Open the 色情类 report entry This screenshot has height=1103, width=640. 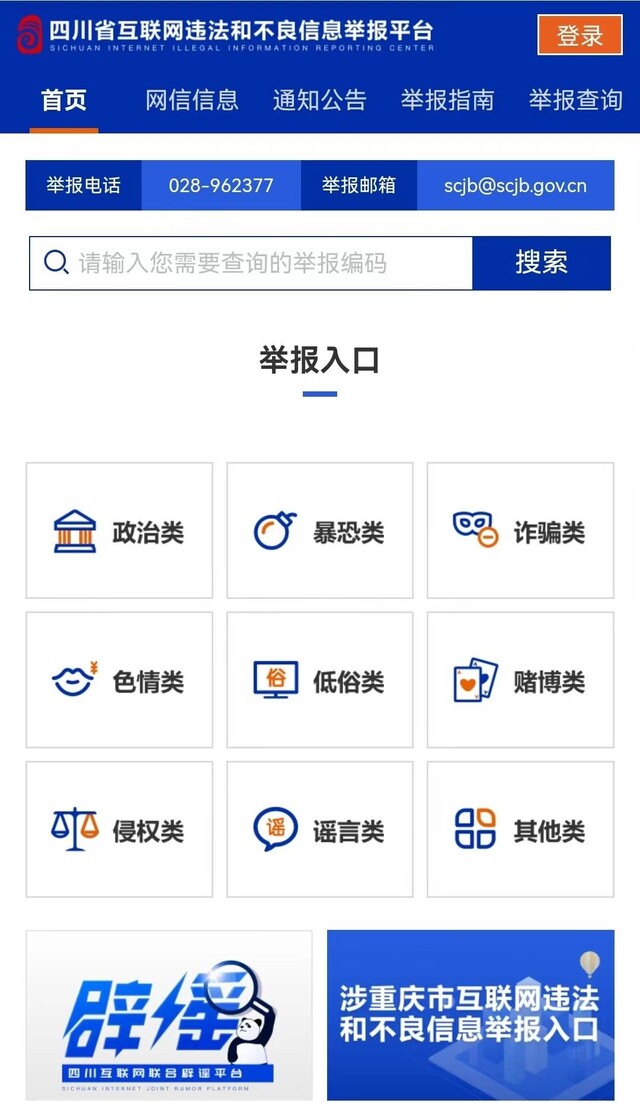(119, 681)
